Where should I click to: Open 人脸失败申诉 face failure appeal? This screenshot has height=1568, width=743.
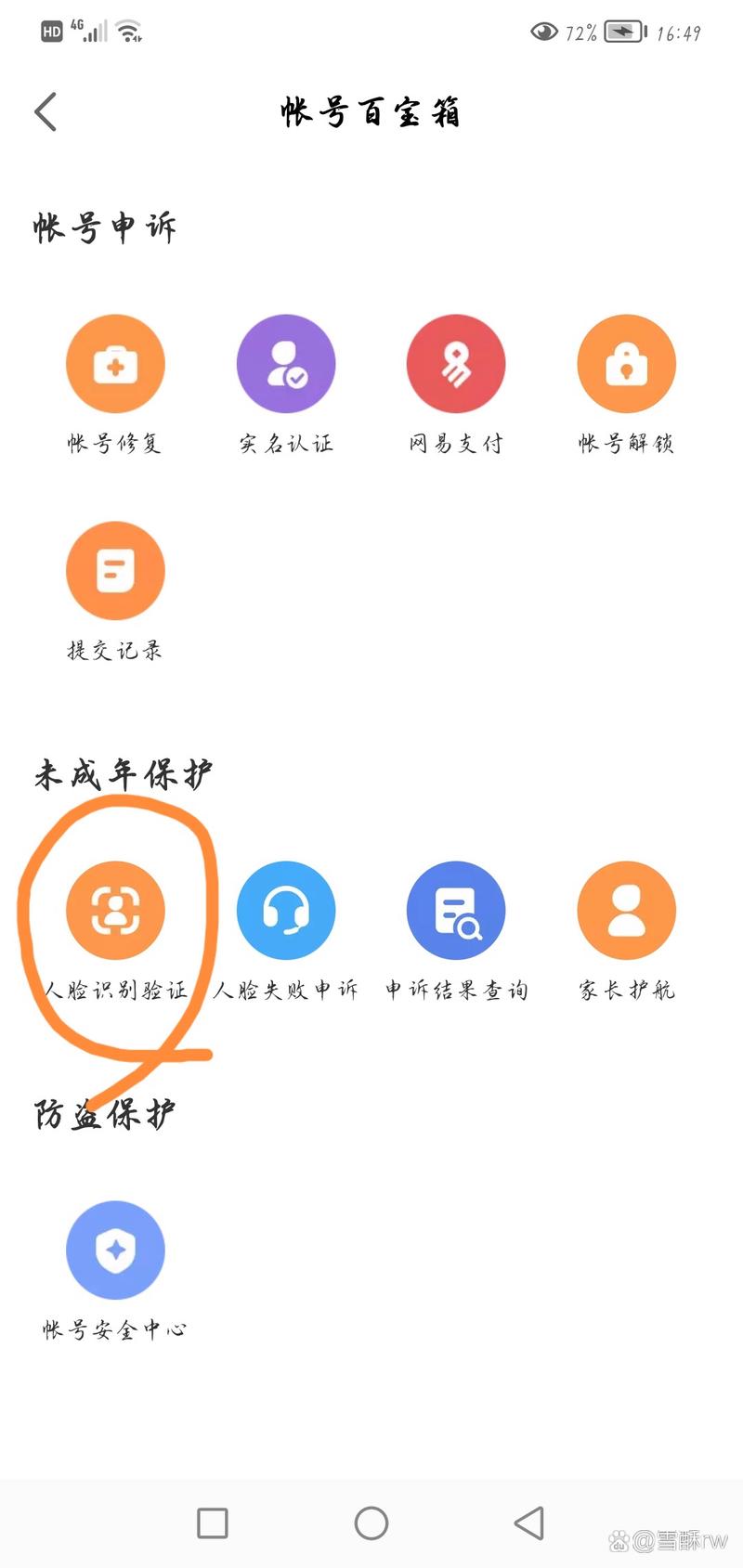point(286,910)
